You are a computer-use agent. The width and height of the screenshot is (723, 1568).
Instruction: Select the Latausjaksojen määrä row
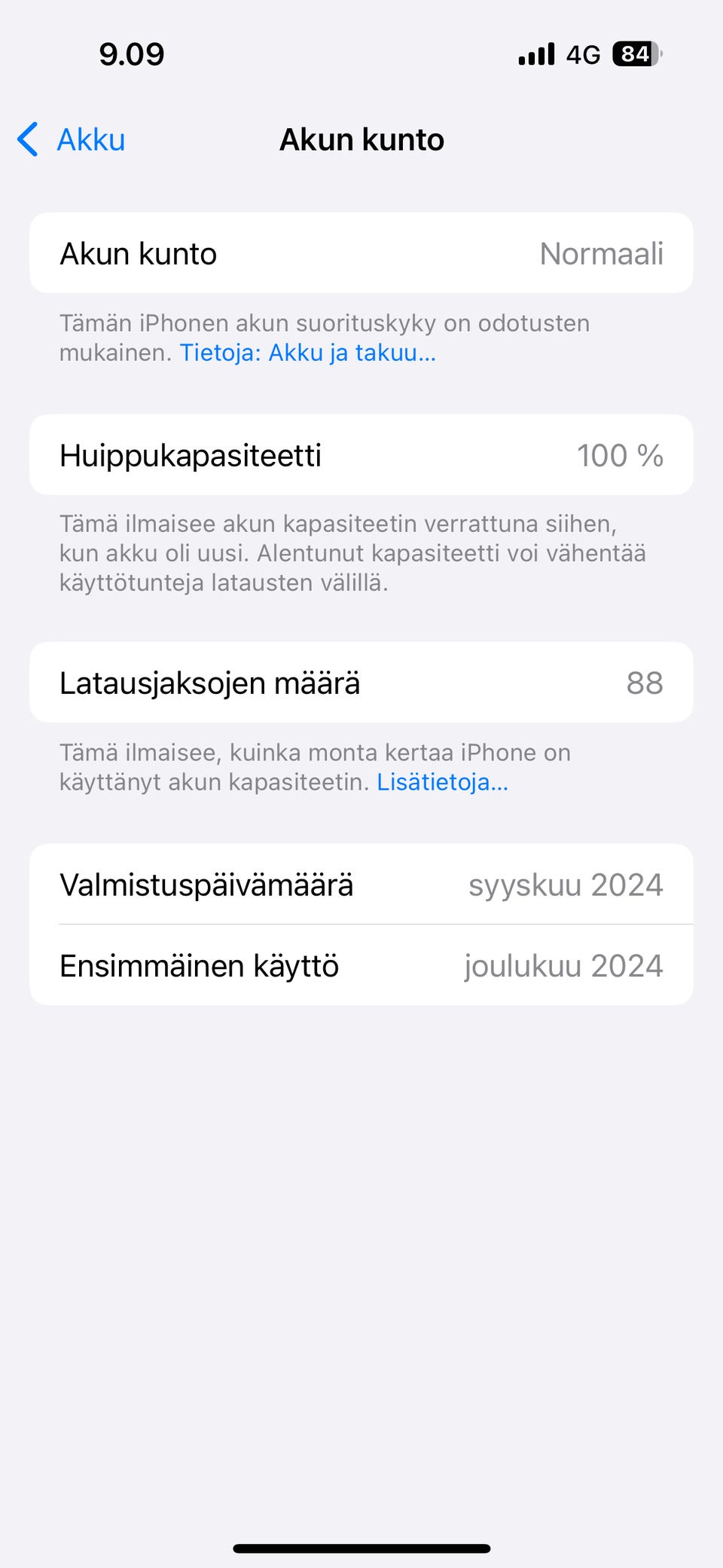pos(361,683)
